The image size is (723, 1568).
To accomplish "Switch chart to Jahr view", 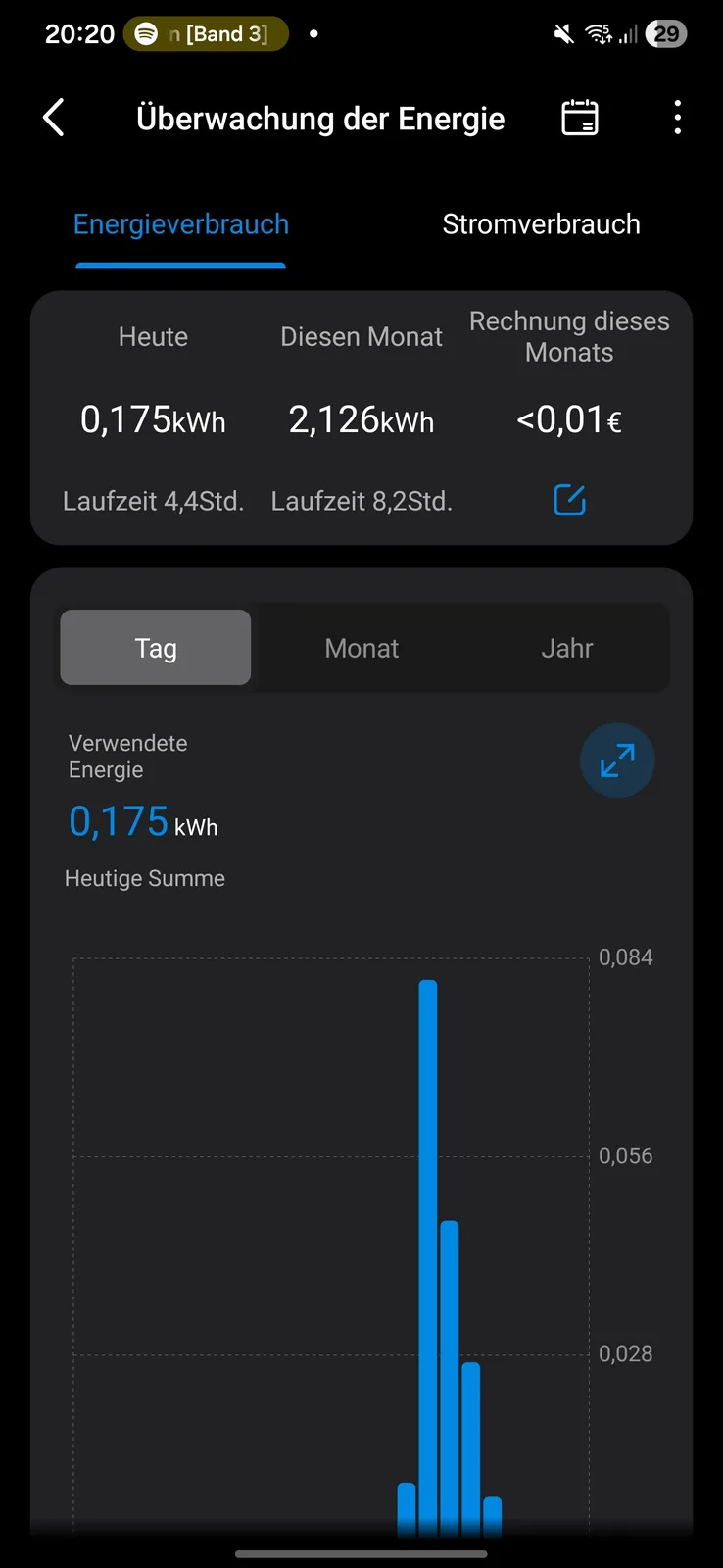I will pos(566,648).
